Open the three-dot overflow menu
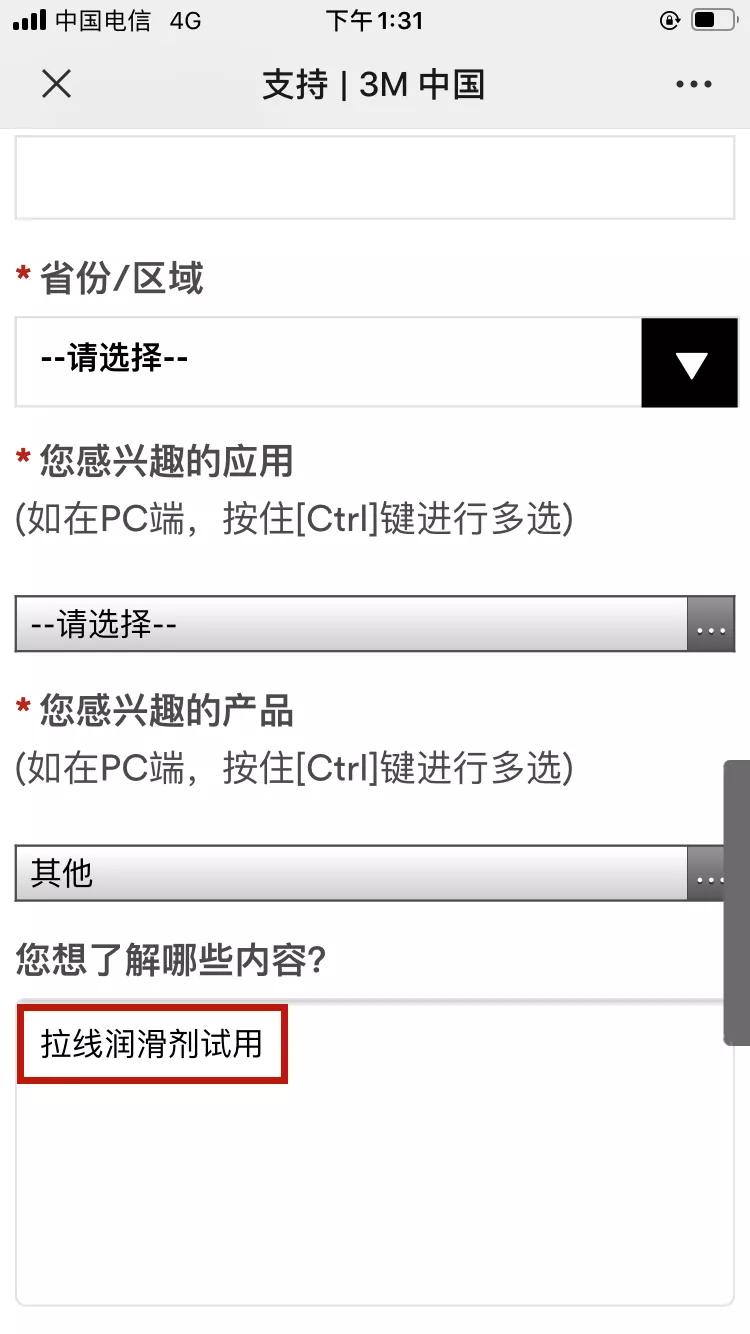This screenshot has height=1334, width=750. [693, 85]
